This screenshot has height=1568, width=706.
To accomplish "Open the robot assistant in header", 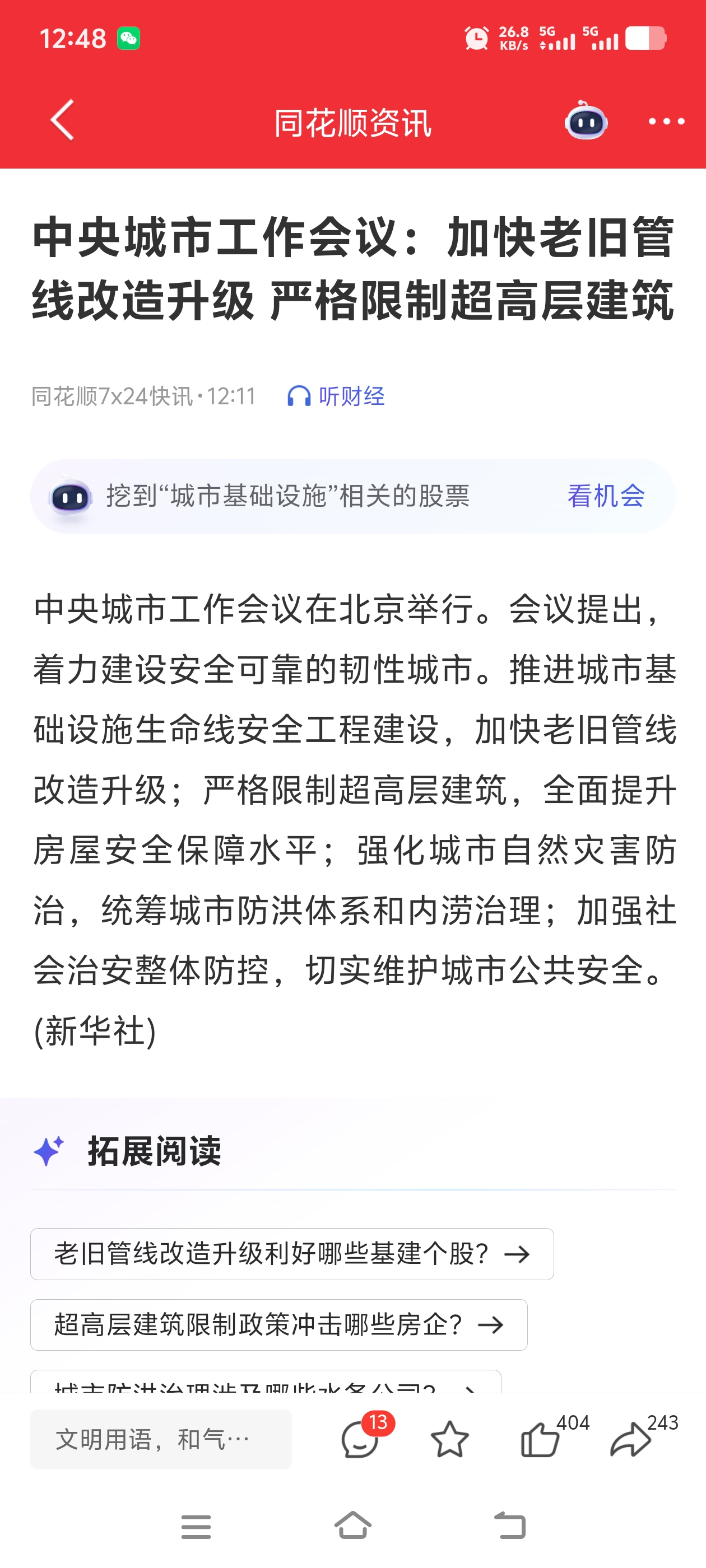I will [x=586, y=120].
